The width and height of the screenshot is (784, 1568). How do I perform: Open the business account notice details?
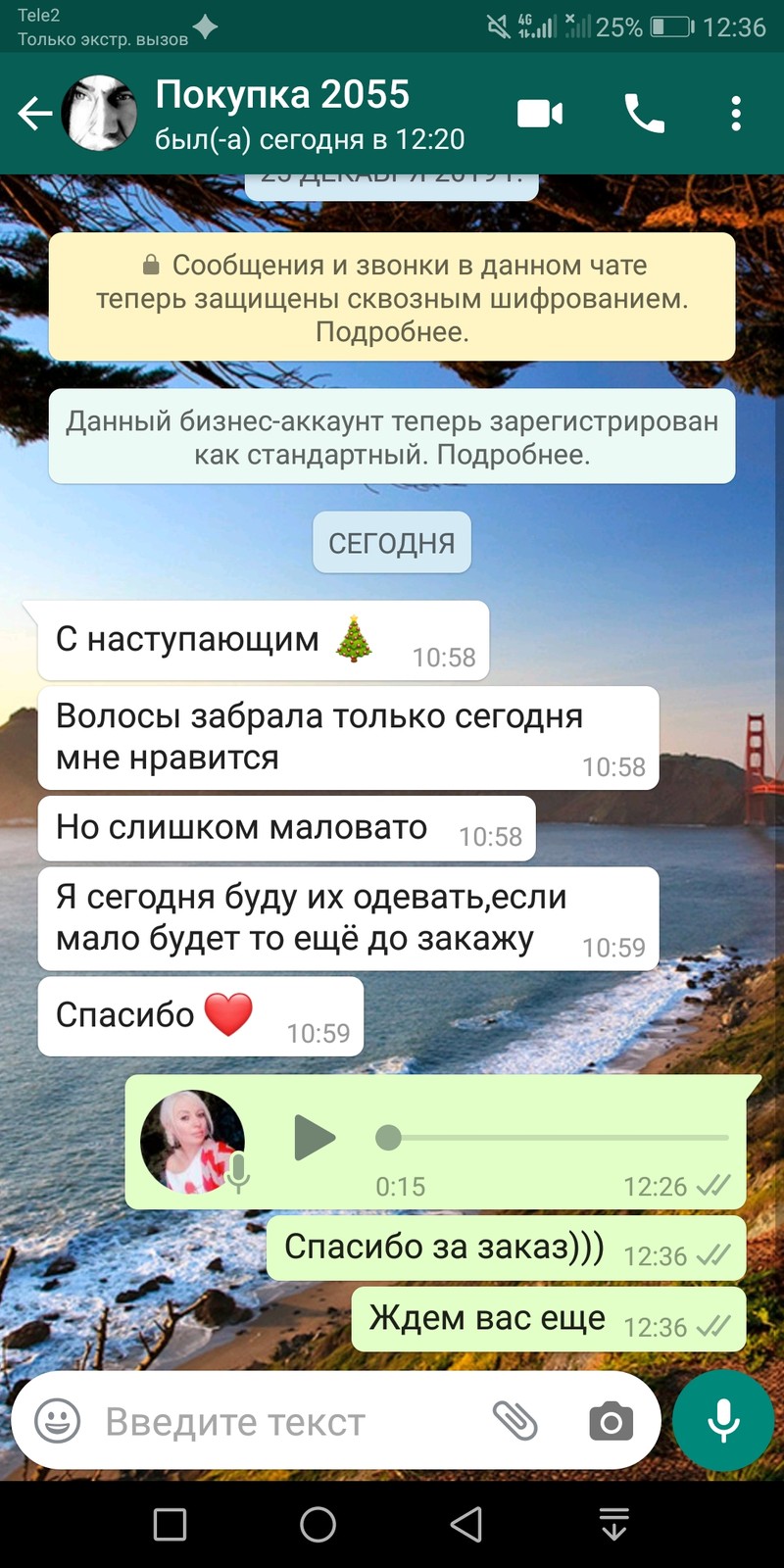[x=392, y=437]
